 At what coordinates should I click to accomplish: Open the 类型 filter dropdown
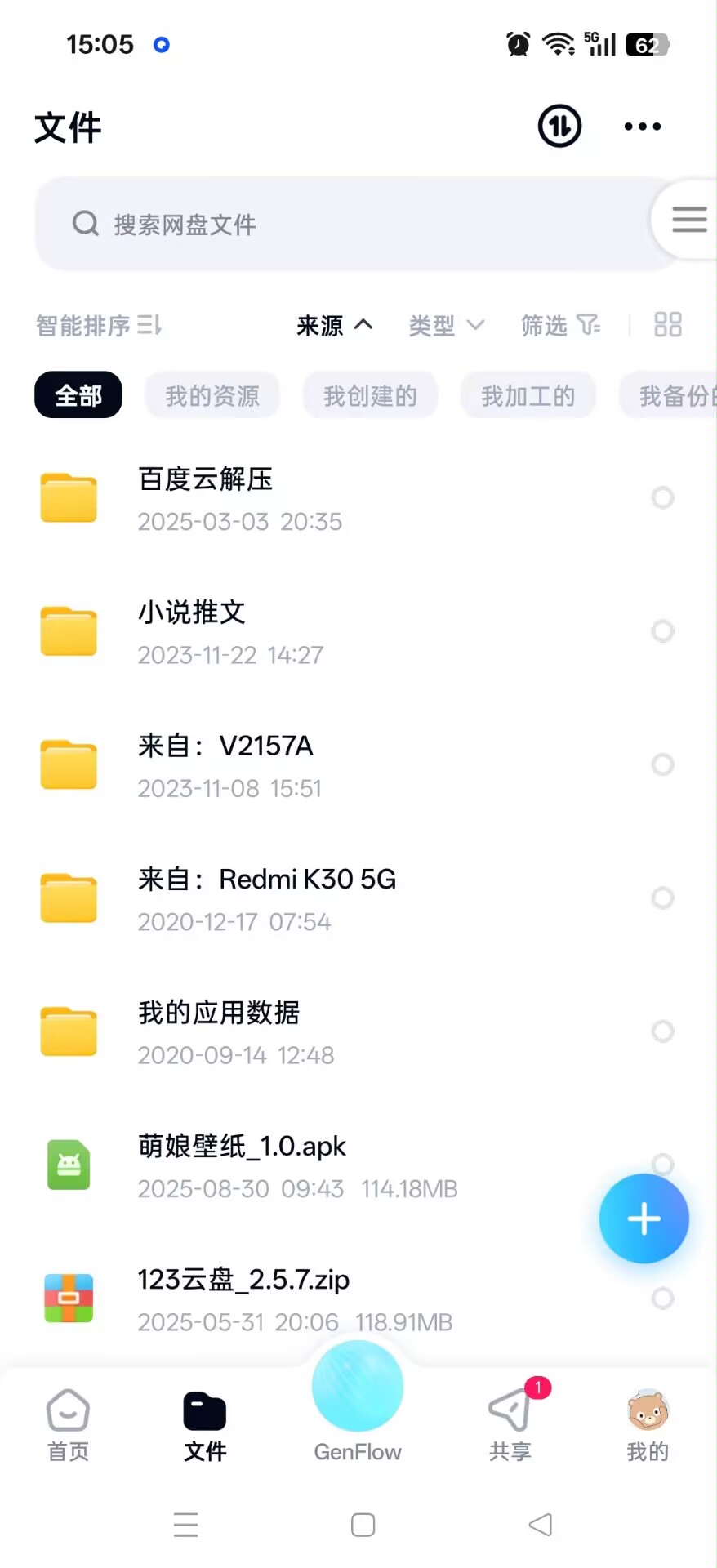446,325
